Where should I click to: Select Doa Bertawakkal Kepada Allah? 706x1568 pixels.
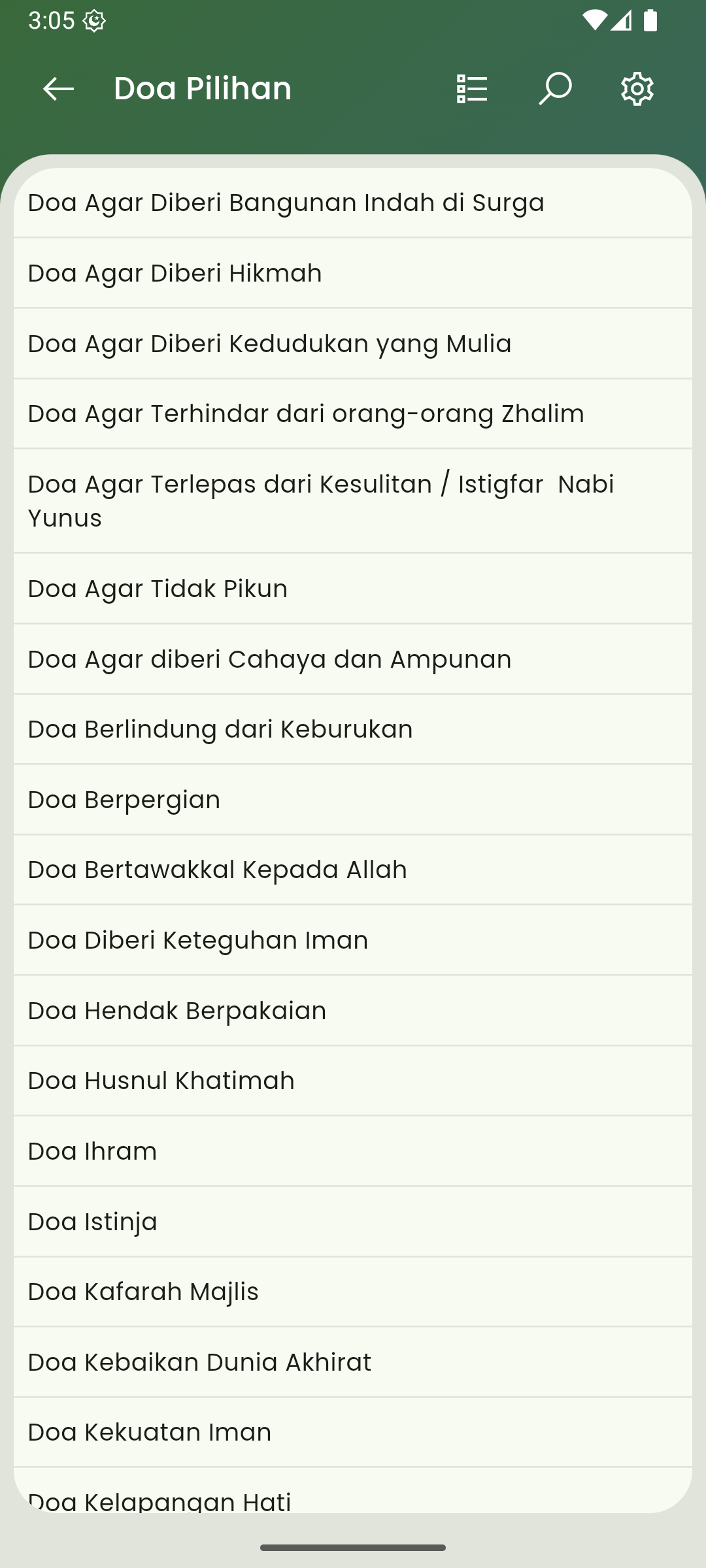(x=353, y=870)
